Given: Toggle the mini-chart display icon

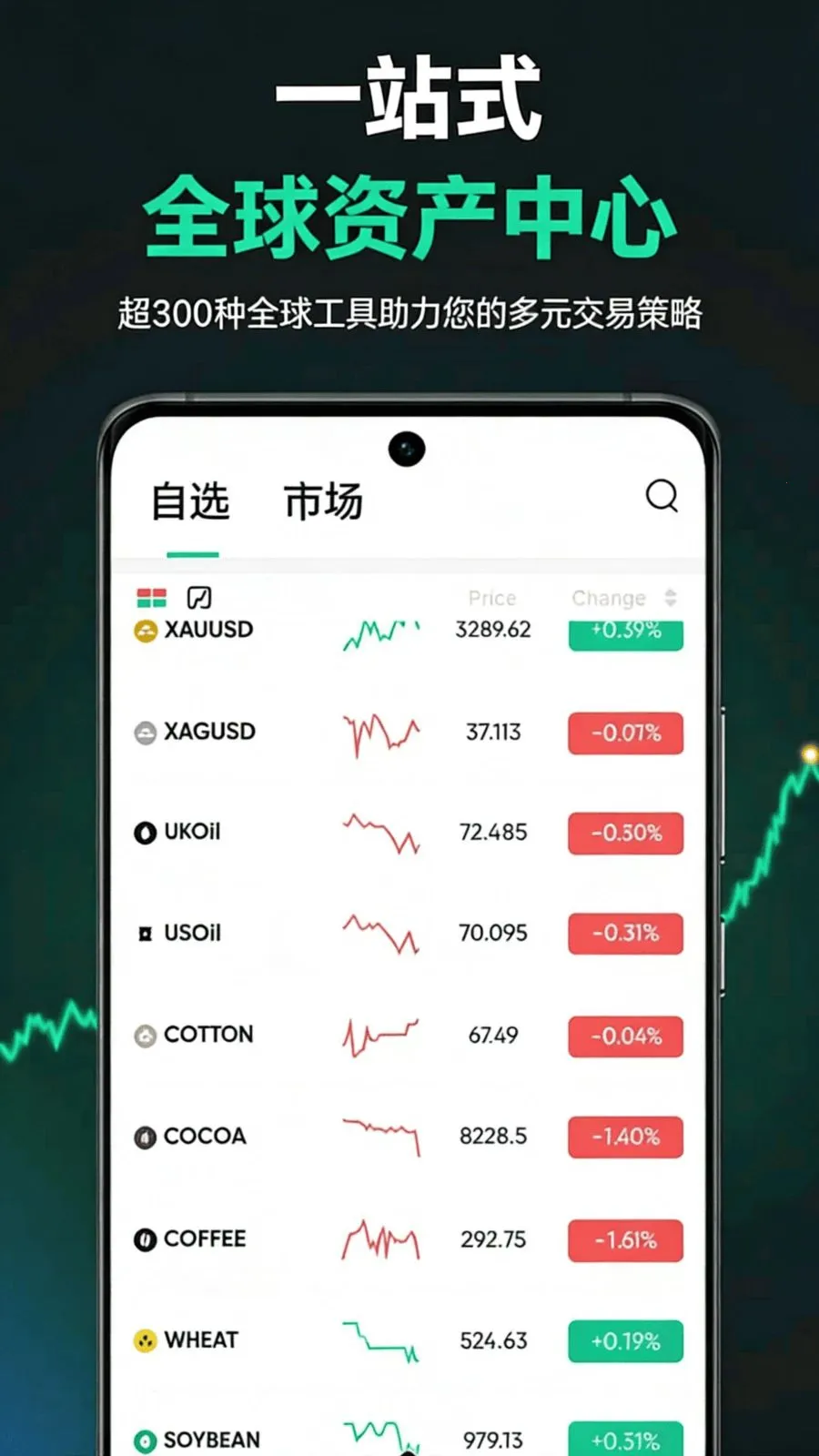Looking at the screenshot, I should [x=198, y=598].
